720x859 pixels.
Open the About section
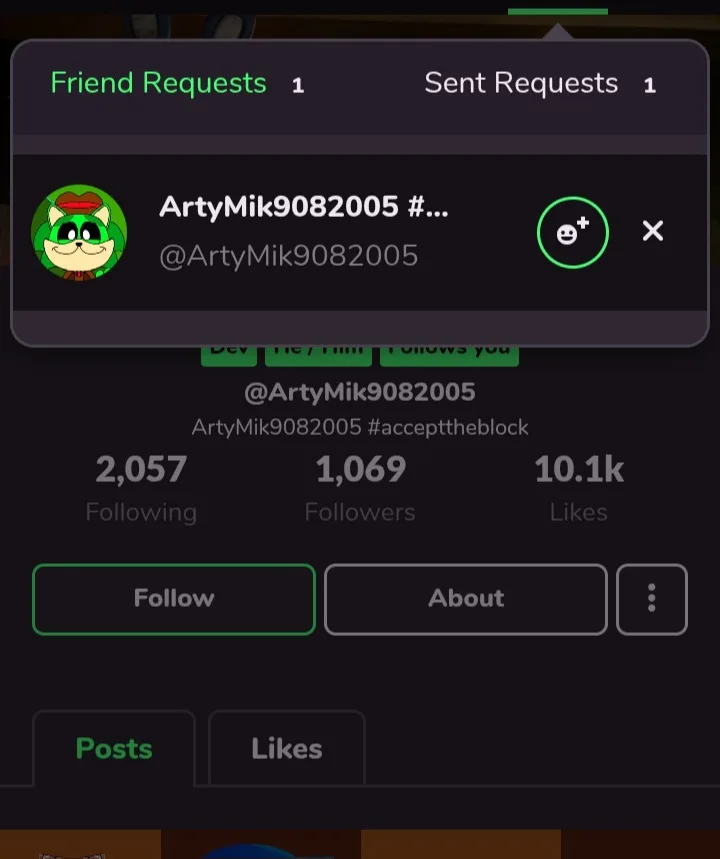click(466, 599)
